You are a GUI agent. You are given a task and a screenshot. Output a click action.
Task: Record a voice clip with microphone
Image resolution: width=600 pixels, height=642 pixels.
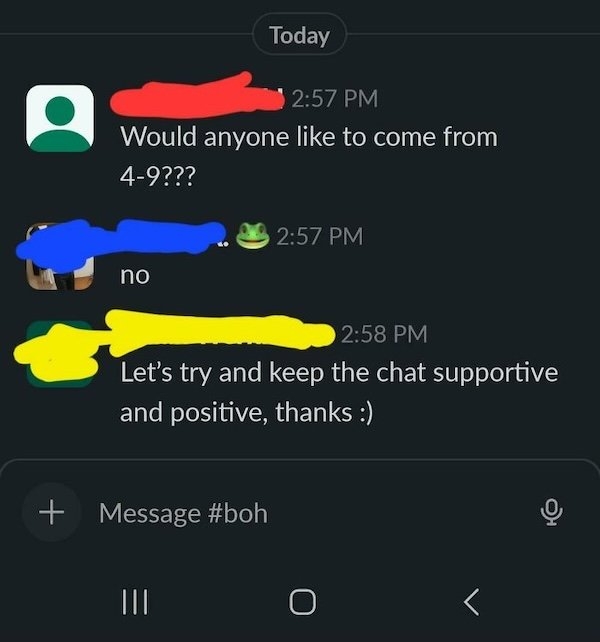[549, 513]
